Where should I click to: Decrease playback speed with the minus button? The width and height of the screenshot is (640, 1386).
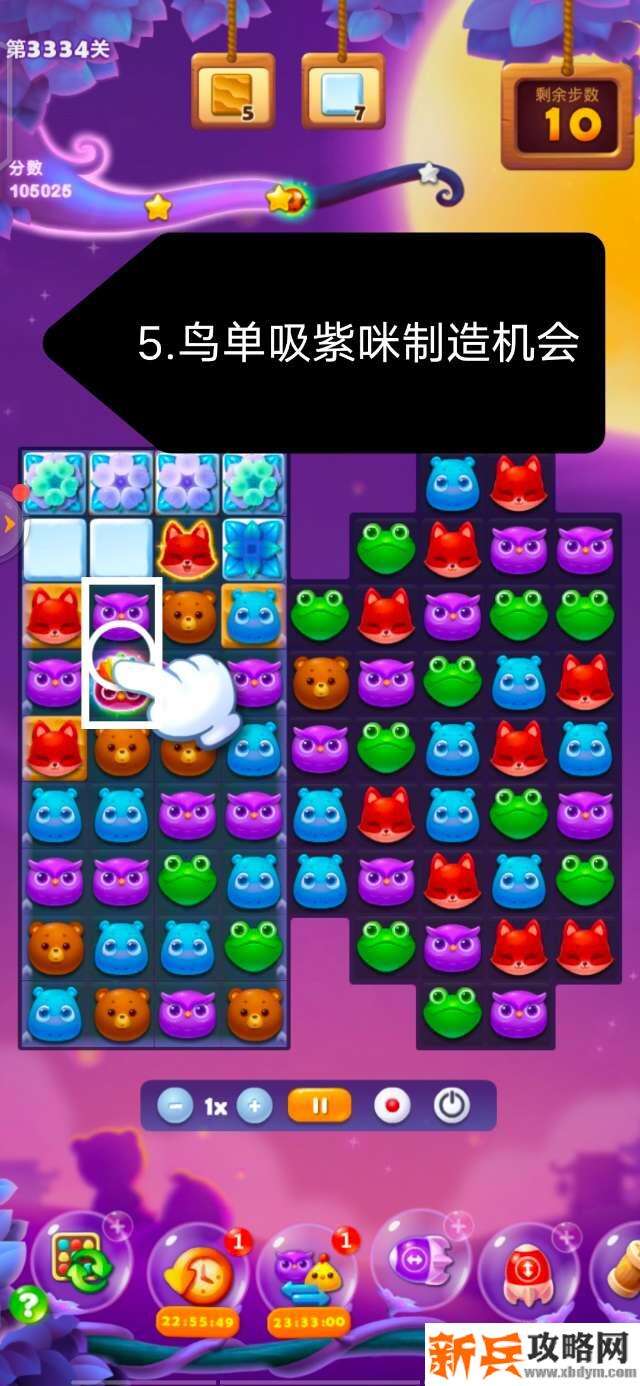[x=176, y=1107]
